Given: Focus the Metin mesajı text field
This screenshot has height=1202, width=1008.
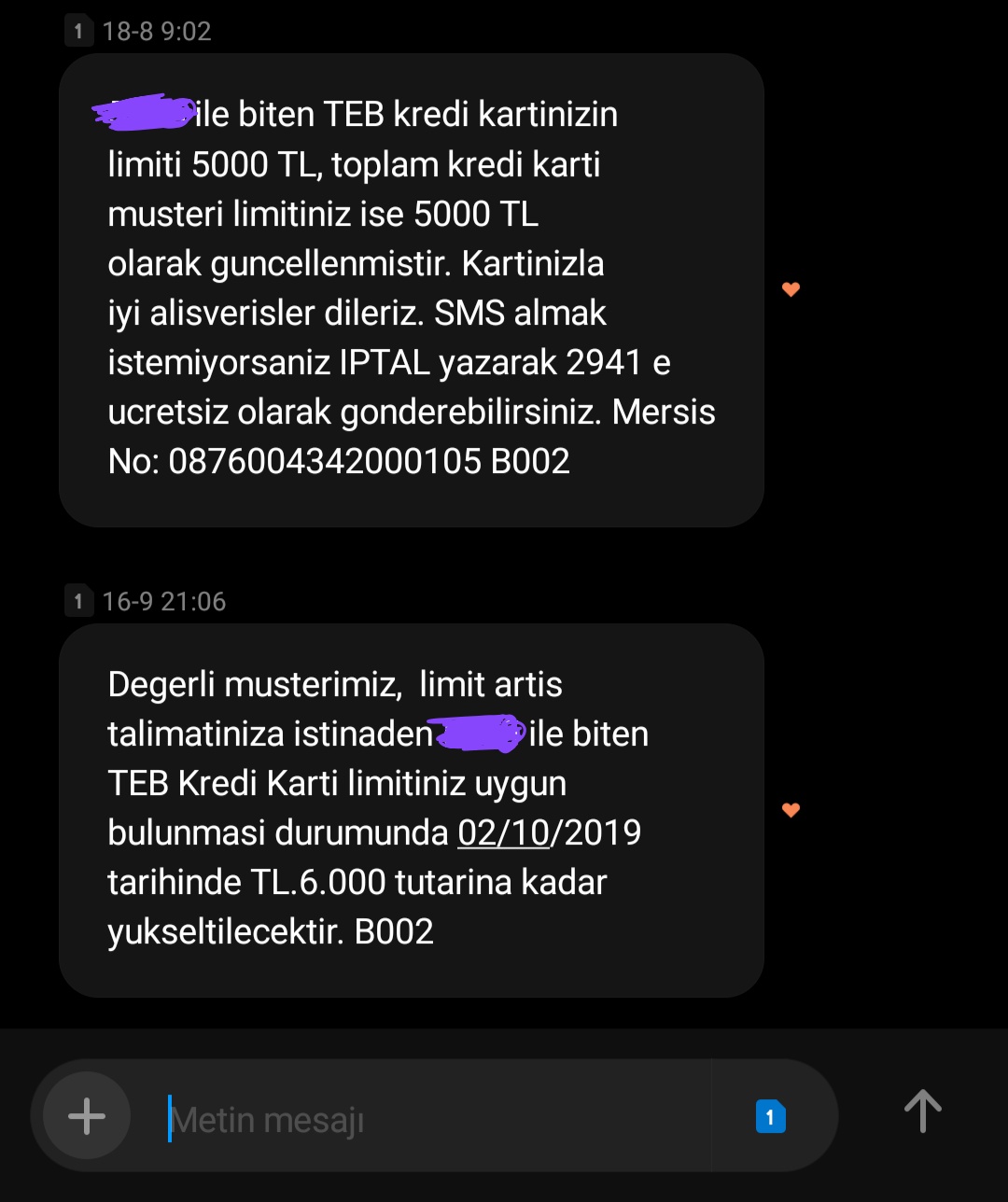Looking at the screenshot, I should (x=429, y=1118).
